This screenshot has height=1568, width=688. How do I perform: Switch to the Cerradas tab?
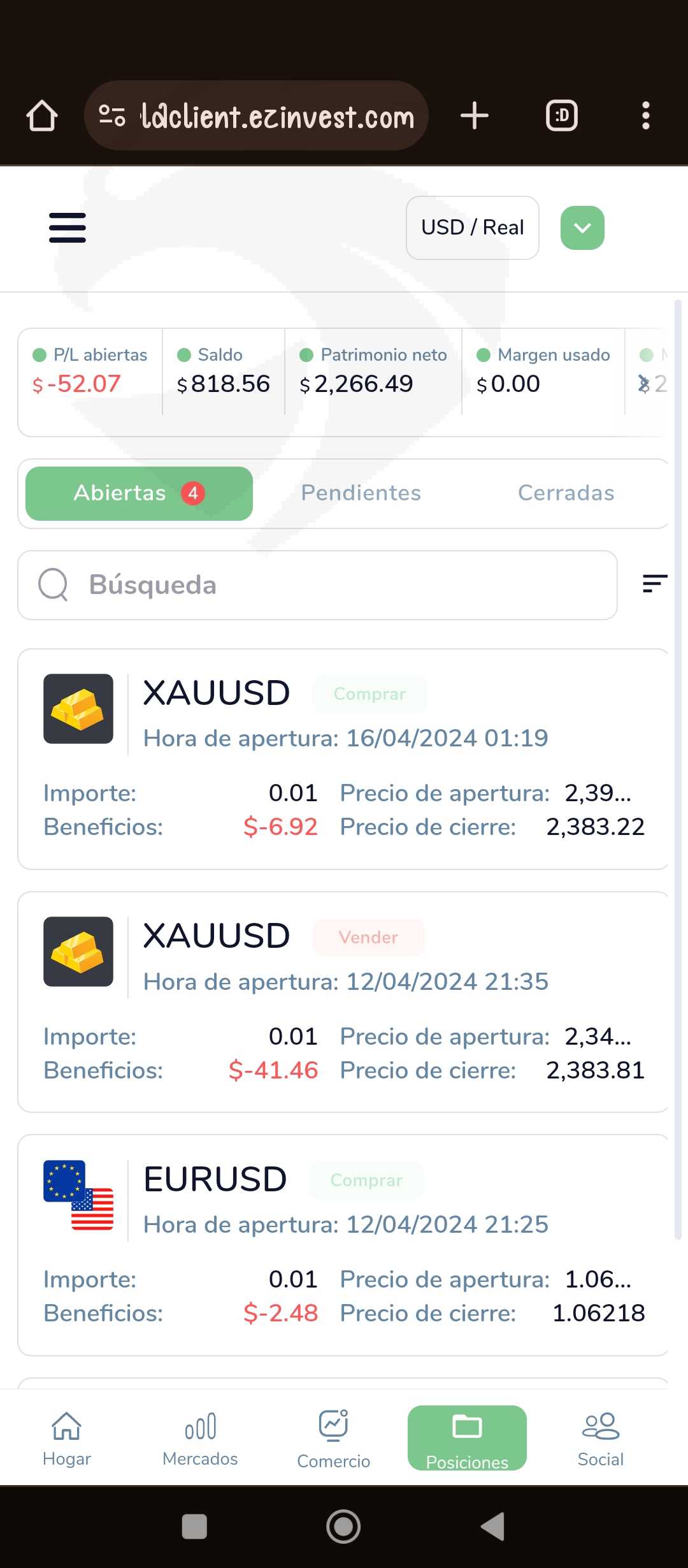[566, 493]
